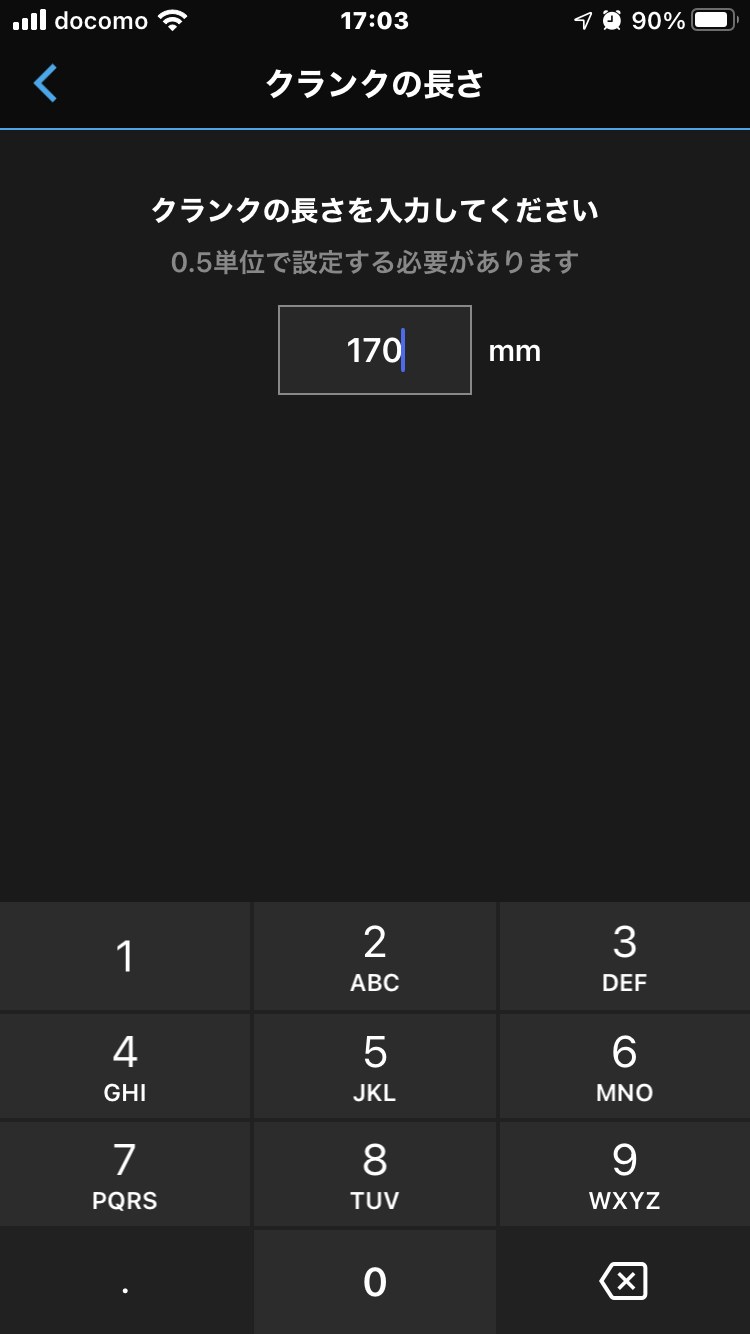Enter digit 0 on the keypad

click(x=374, y=1282)
